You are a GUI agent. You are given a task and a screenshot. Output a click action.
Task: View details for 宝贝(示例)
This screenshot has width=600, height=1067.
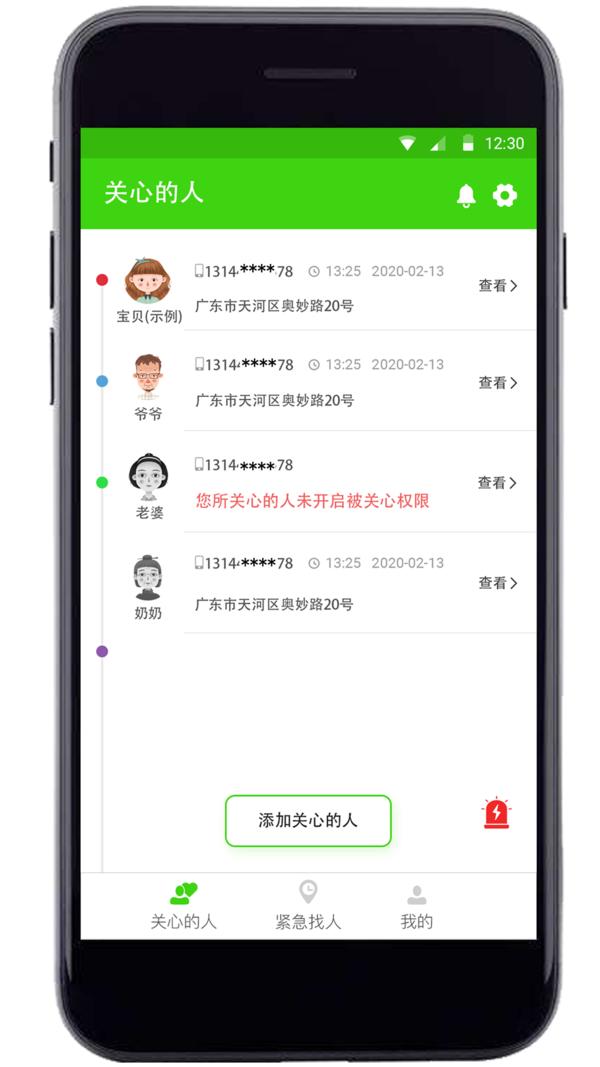click(498, 286)
